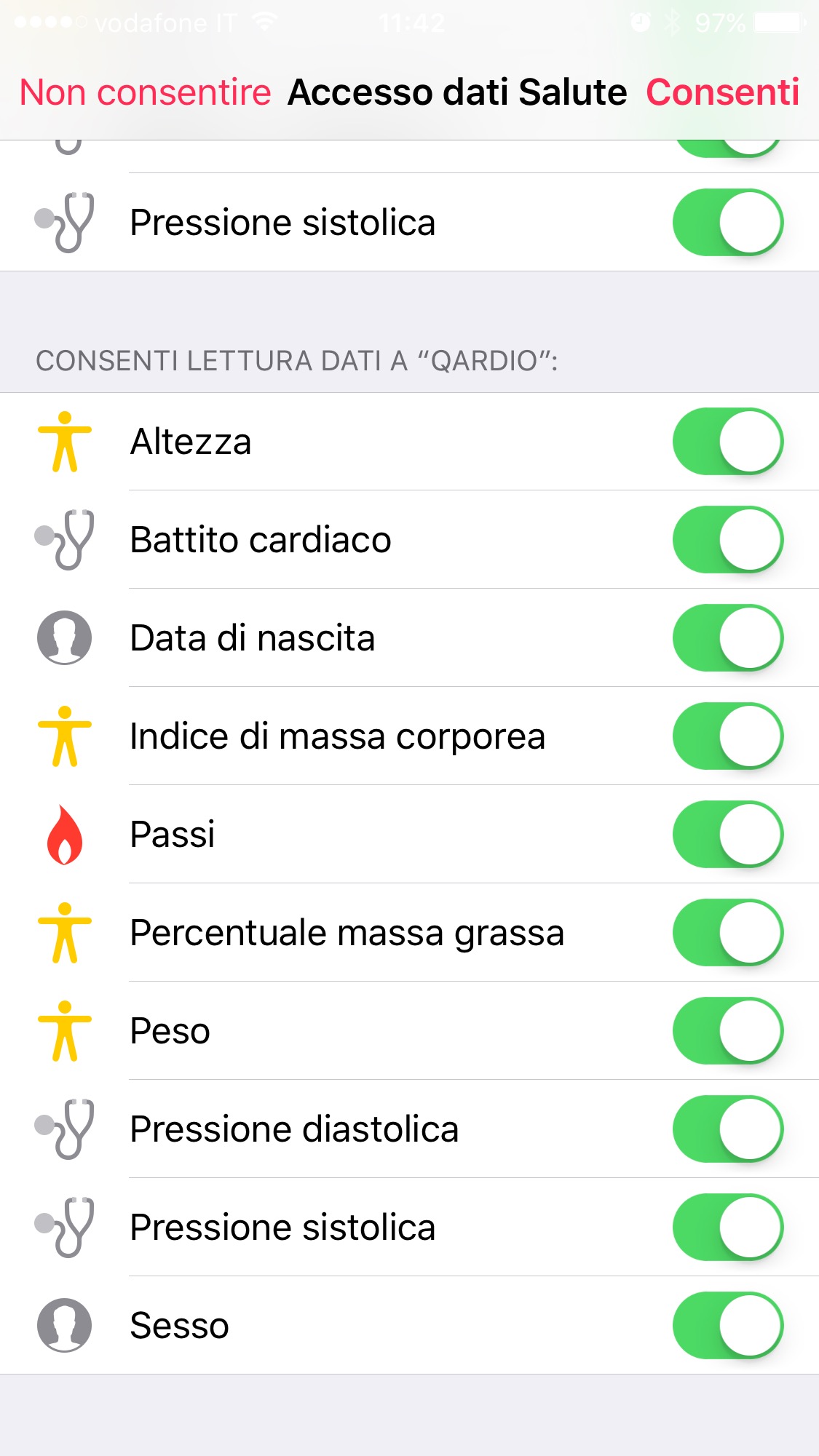The width and height of the screenshot is (819, 1456).
Task: Tap Non consentire to deny Health access
Action: pos(145,92)
